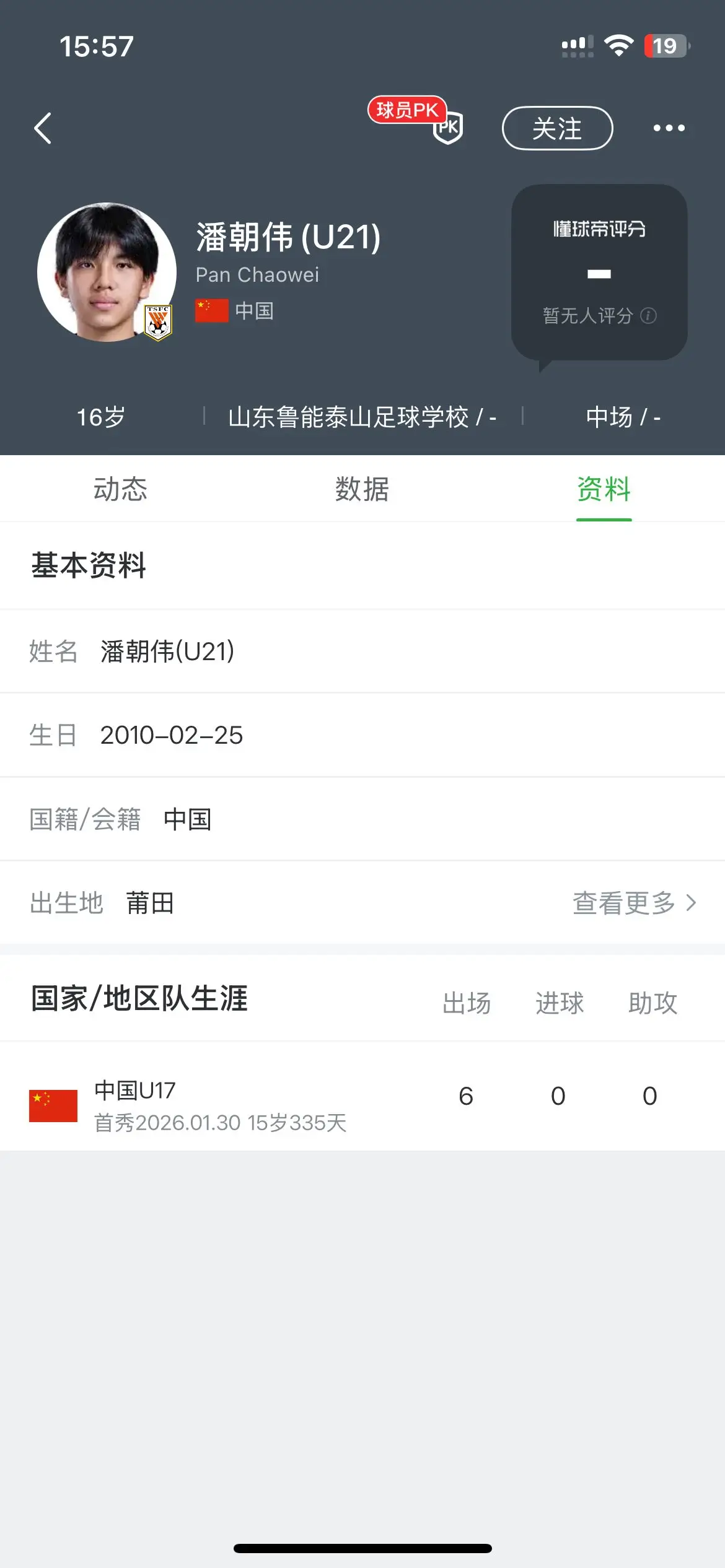This screenshot has width=725, height=1568.
Task: Switch to the 数据 tab
Action: click(x=362, y=489)
